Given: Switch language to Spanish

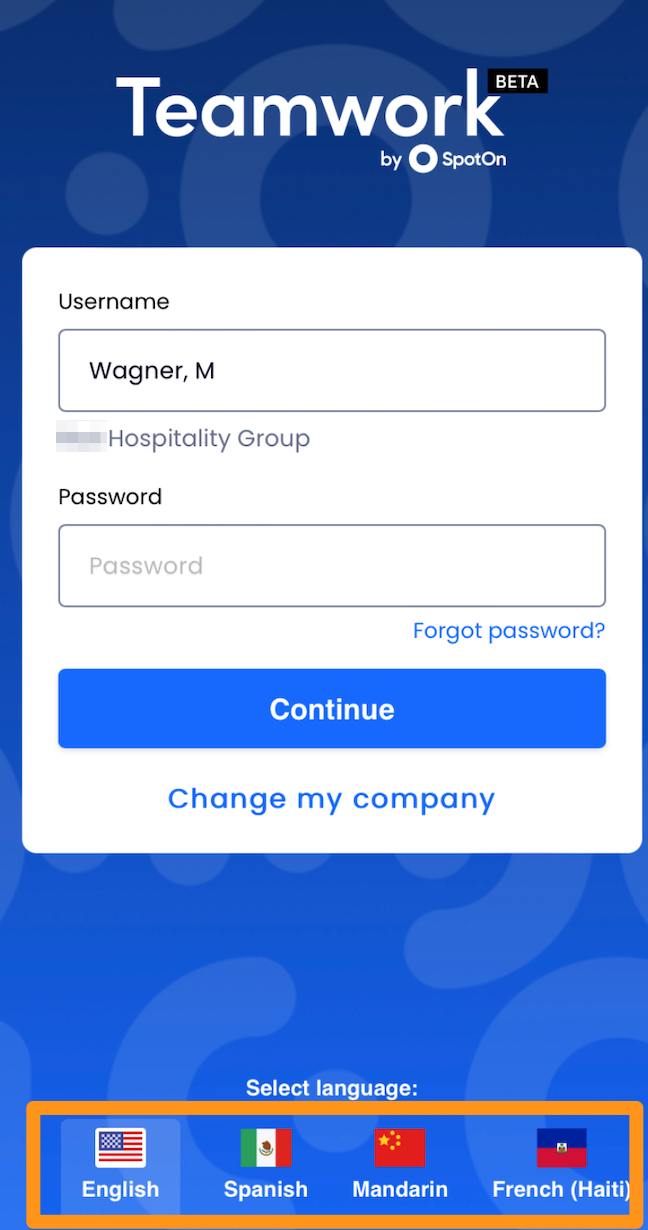Looking at the screenshot, I should (x=265, y=1166).
